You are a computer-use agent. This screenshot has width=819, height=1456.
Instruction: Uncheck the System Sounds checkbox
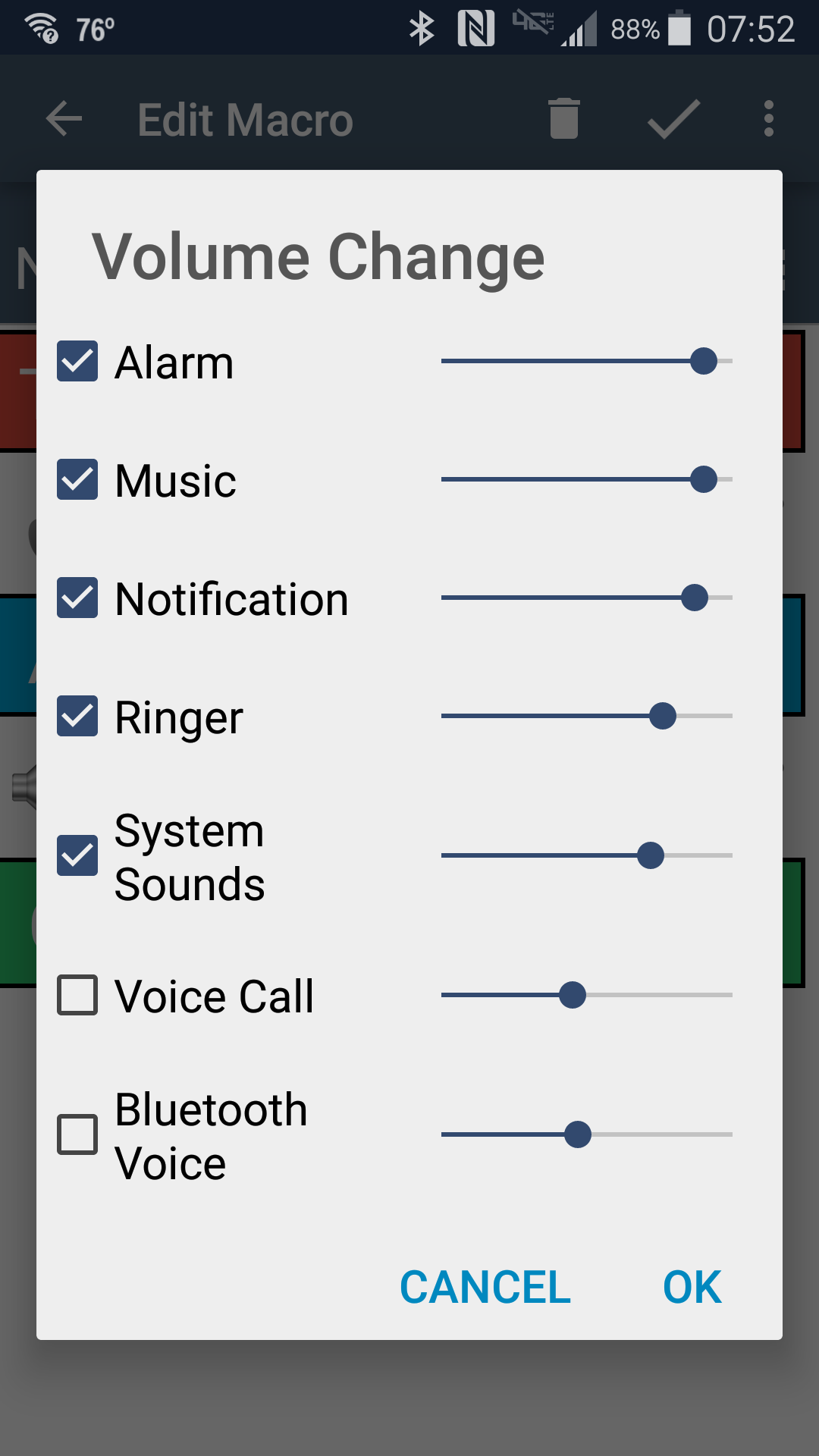(x=77, y=855)
